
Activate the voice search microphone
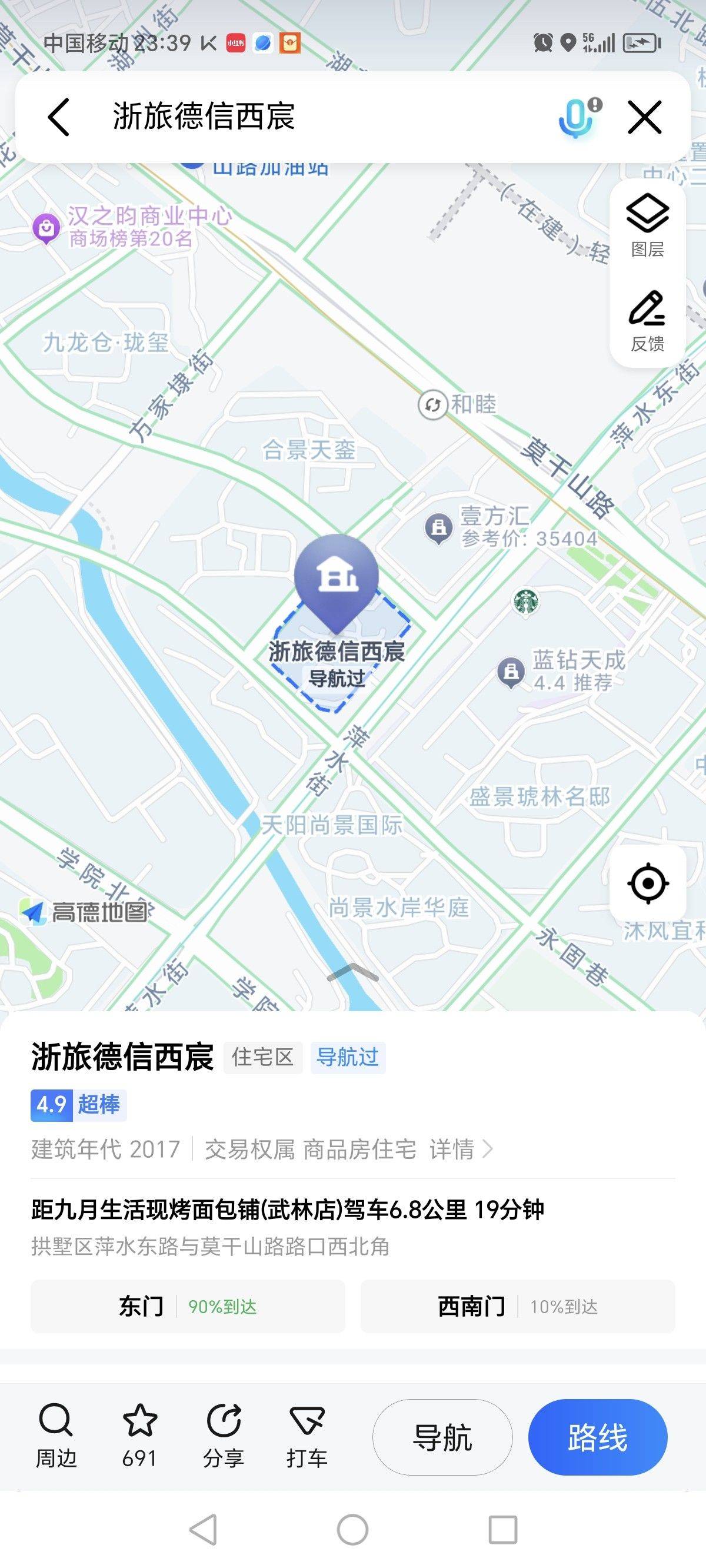576,117
